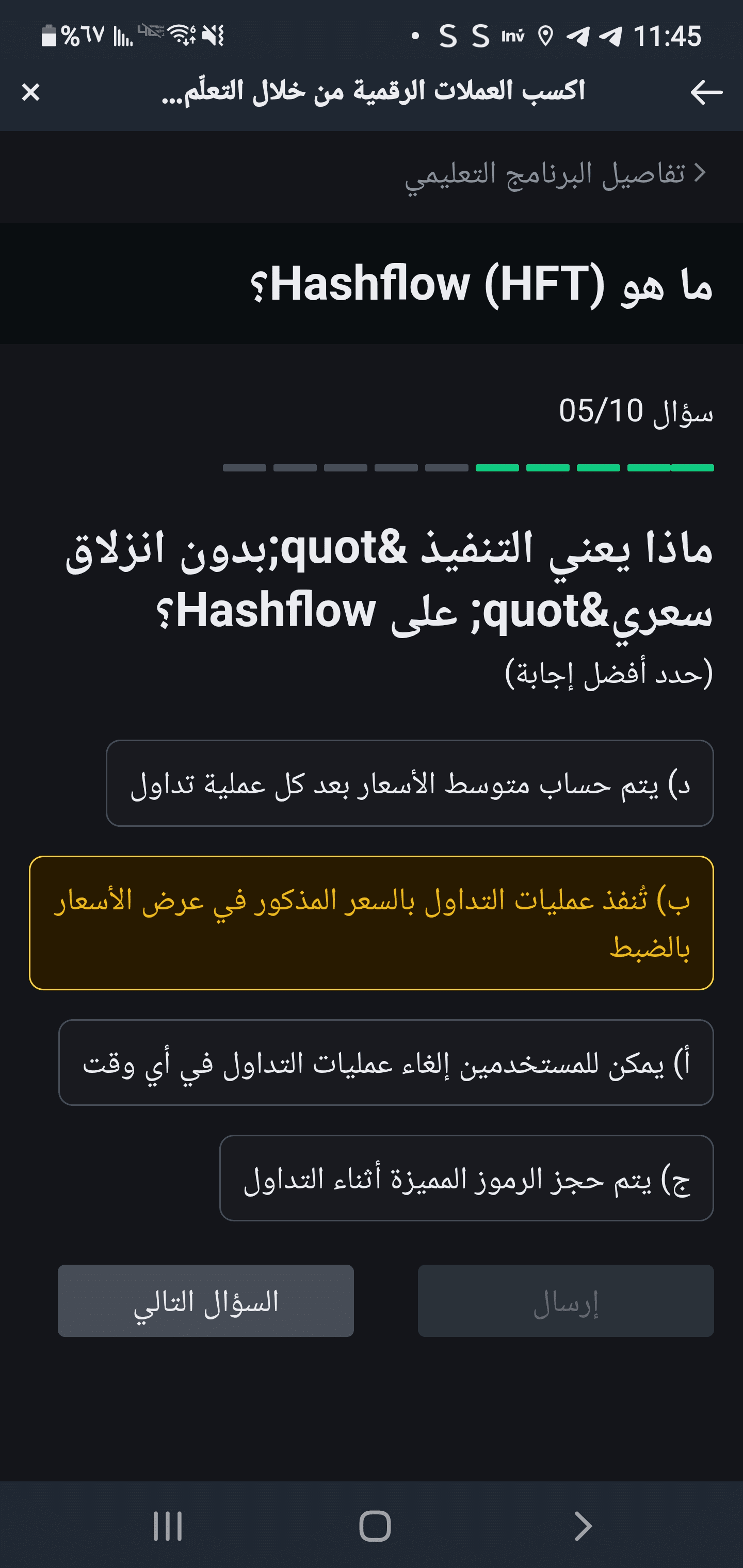Open the recent apps view

168,1525
